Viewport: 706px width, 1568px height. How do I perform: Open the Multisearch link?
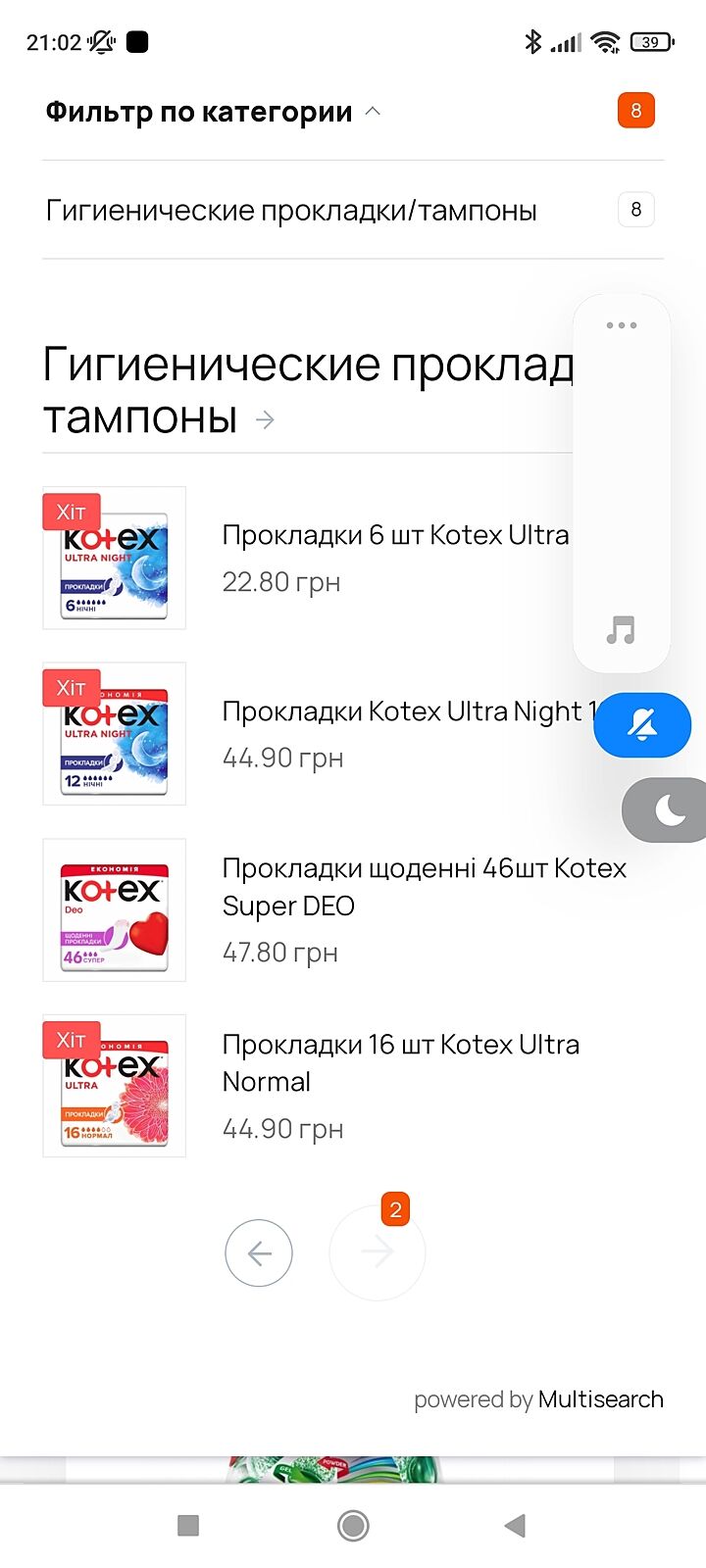point(600,1399)
